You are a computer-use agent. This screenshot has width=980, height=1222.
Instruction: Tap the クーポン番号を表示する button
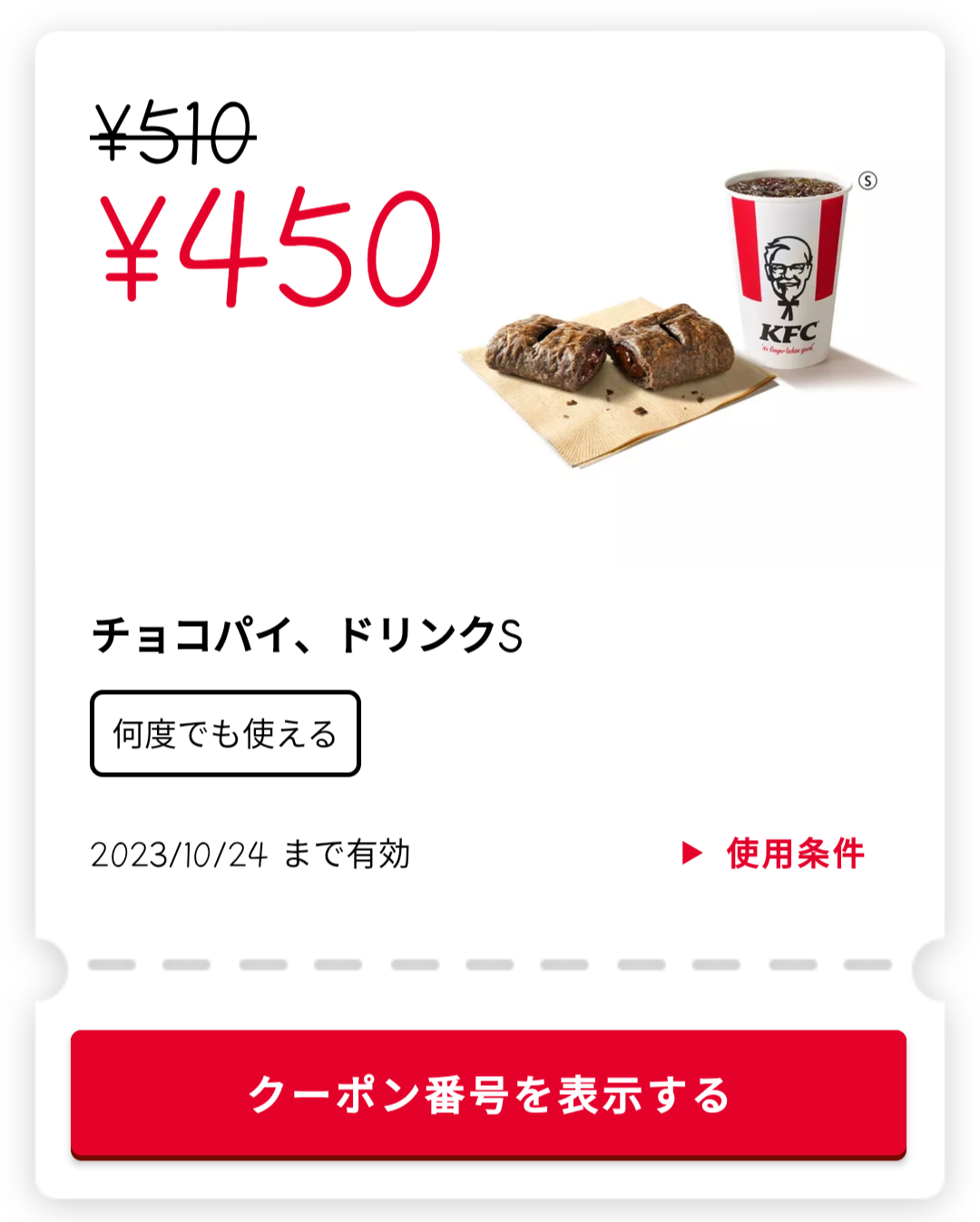pos(488,1094)
